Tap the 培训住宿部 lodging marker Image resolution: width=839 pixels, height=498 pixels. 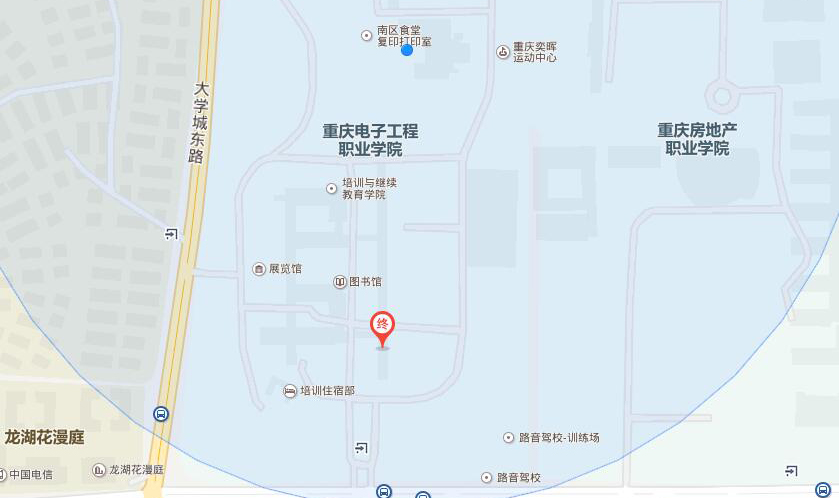pos(290,391)
